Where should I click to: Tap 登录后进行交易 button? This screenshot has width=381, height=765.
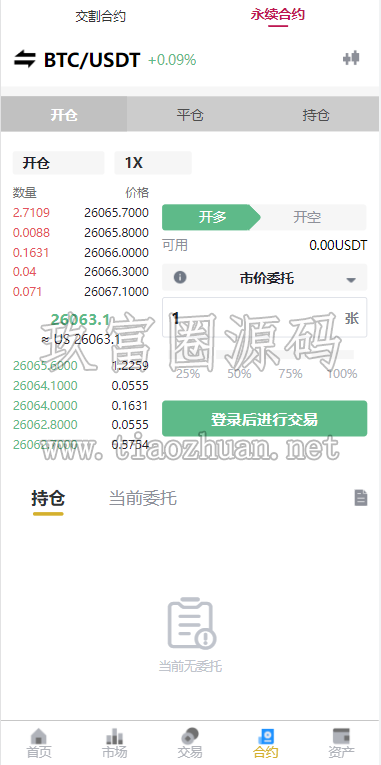(264, 419)
